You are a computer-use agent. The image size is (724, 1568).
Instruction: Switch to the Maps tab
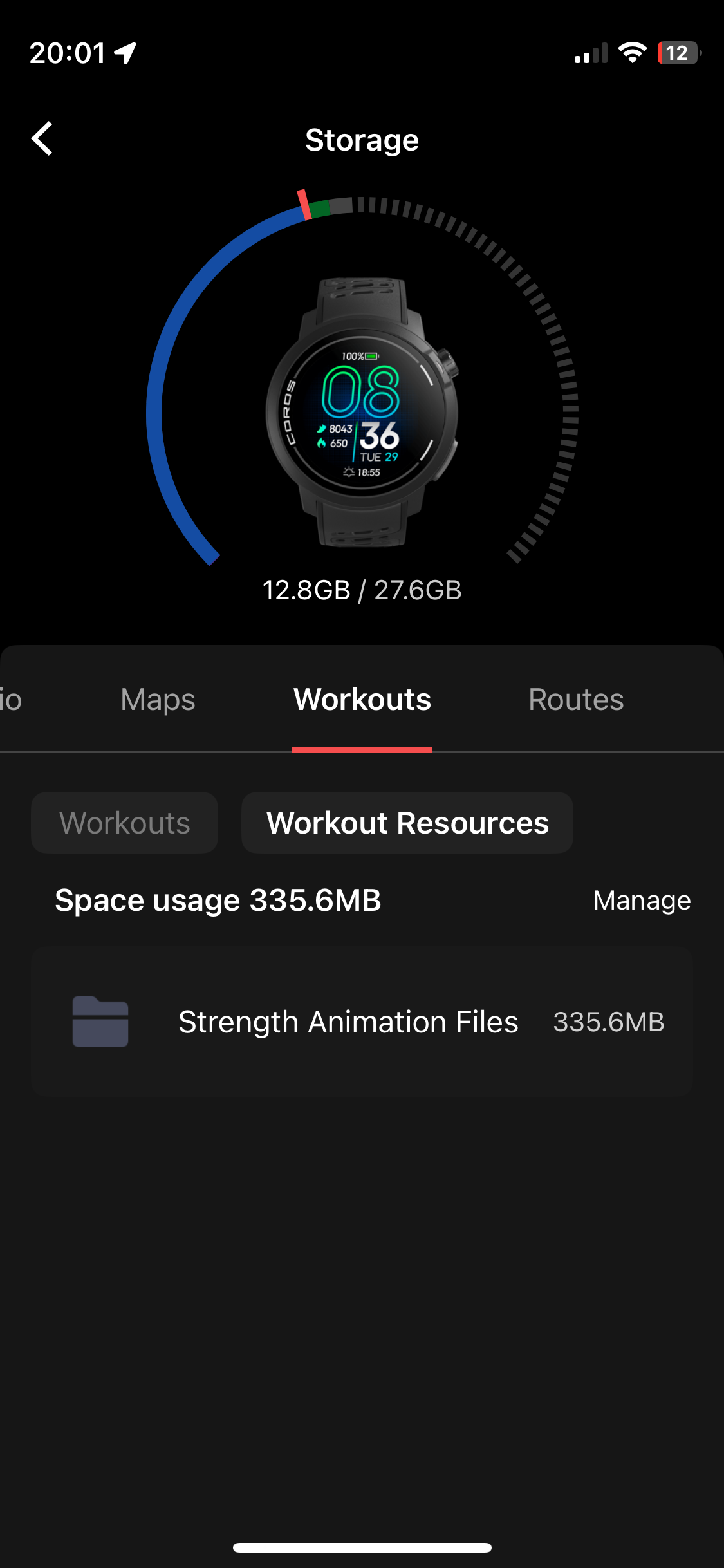click(158, 700)
